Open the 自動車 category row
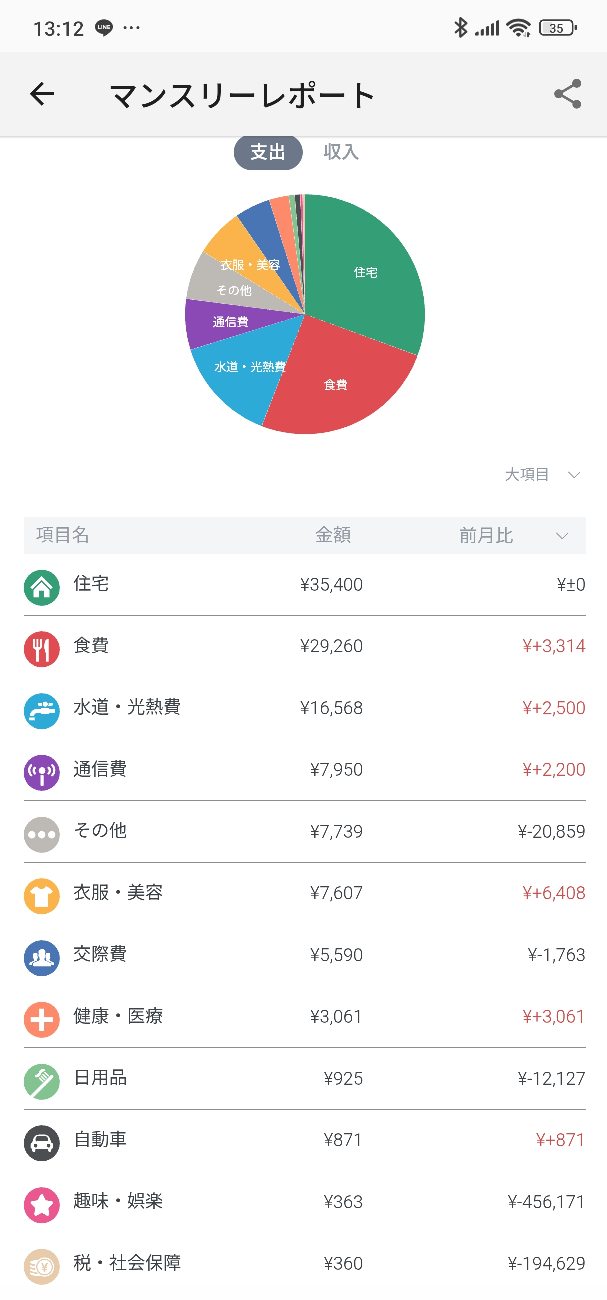Image resolution: width=607 pixels, height=1300 pixels. pyautogui.click(x=304, y=1140)
